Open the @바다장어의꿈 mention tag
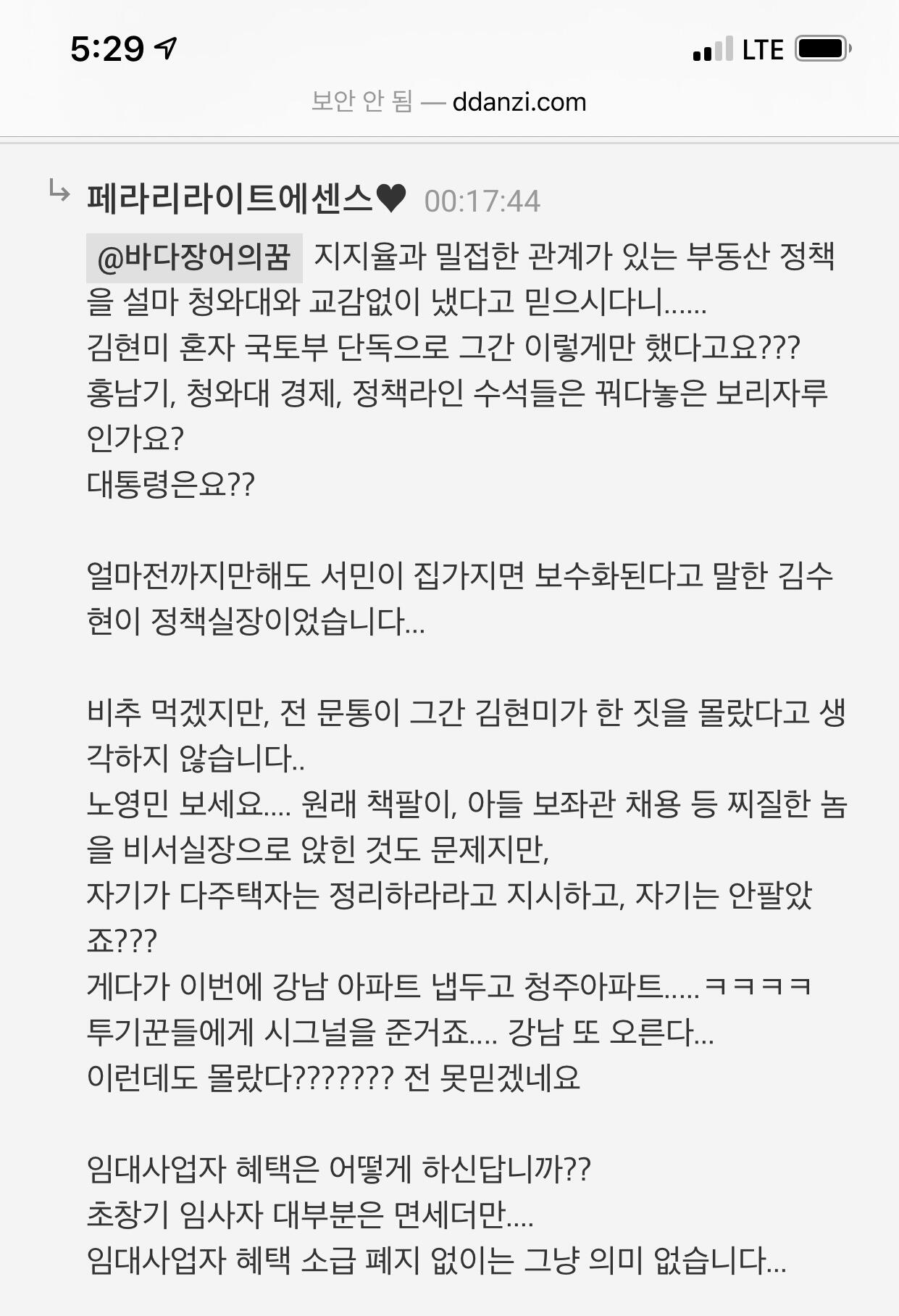The width and height of the screenshot is (899, 1316). coord(194,257)
